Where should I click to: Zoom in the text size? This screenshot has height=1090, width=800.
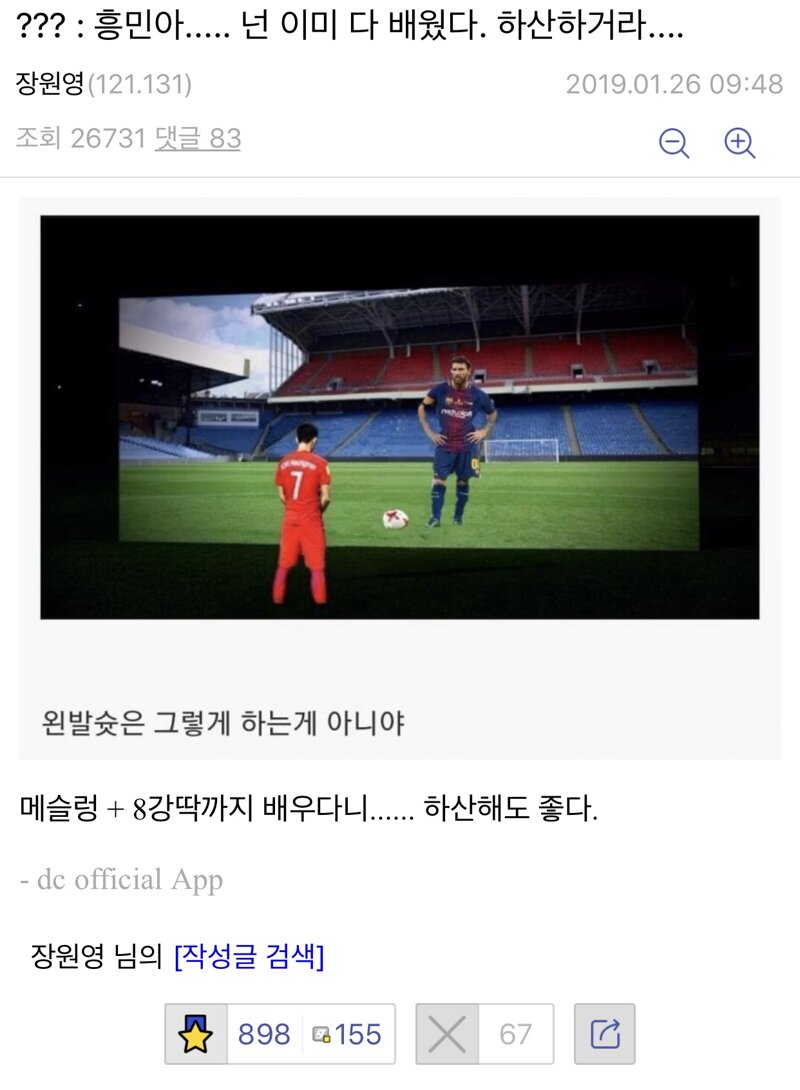click(x=740, y=143)
